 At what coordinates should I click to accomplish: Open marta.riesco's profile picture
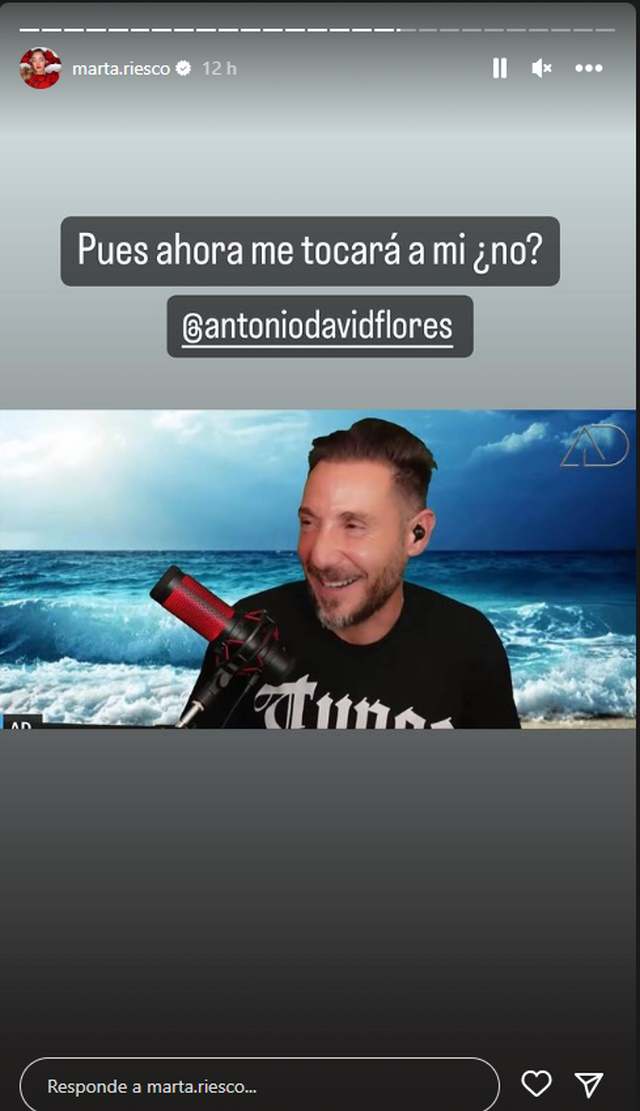pyautogui.click(x=40, y=68)
